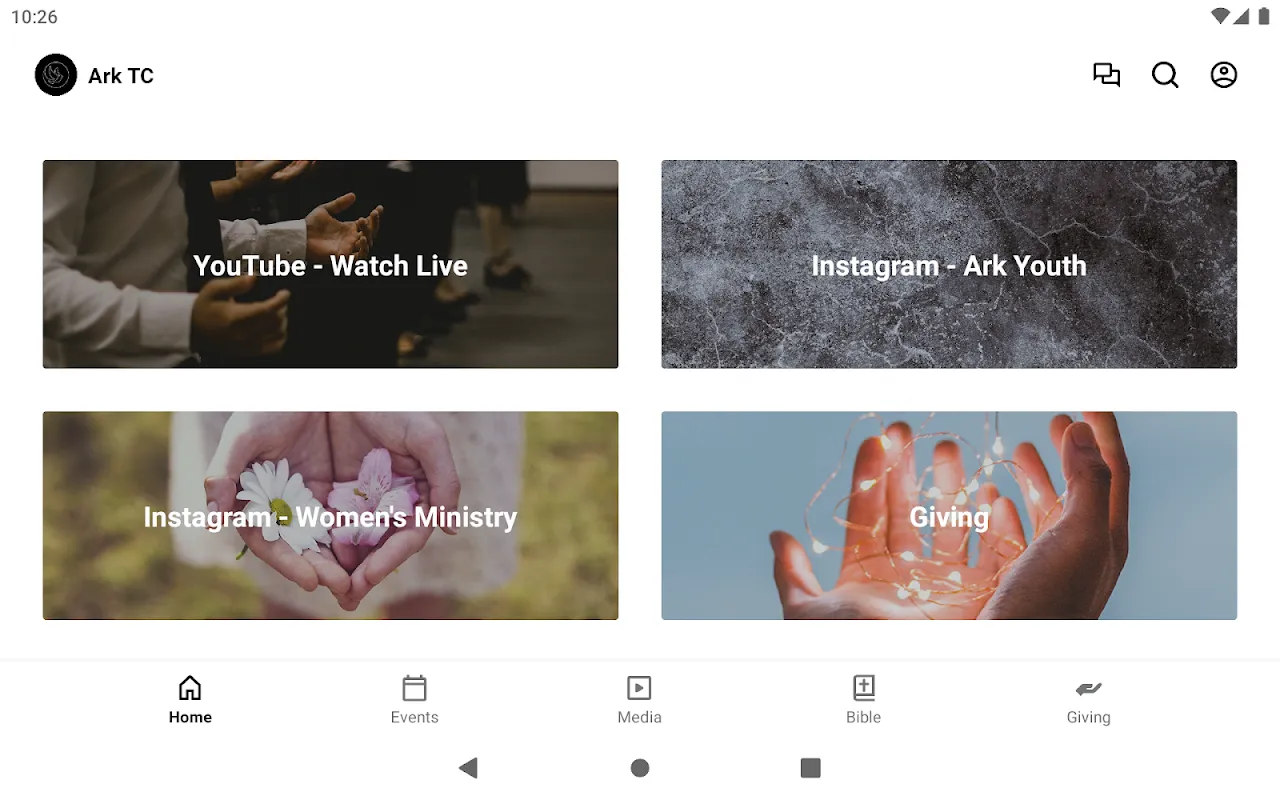Open the YouTube - Watch Live card
The height and width of the screenshot is (800, 1280).
(330, 264)
